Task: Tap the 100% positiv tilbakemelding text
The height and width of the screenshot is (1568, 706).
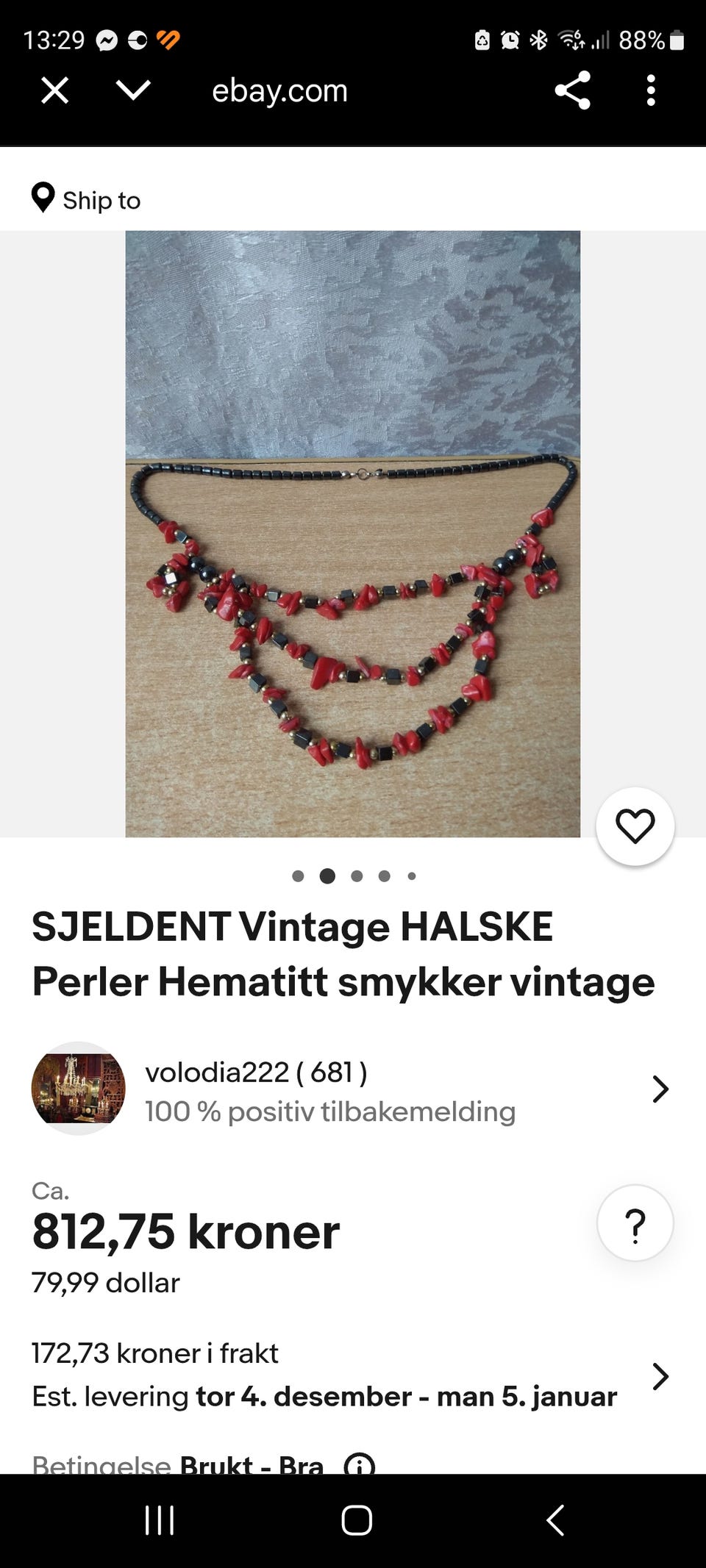Action: [x=329, y=1111]
